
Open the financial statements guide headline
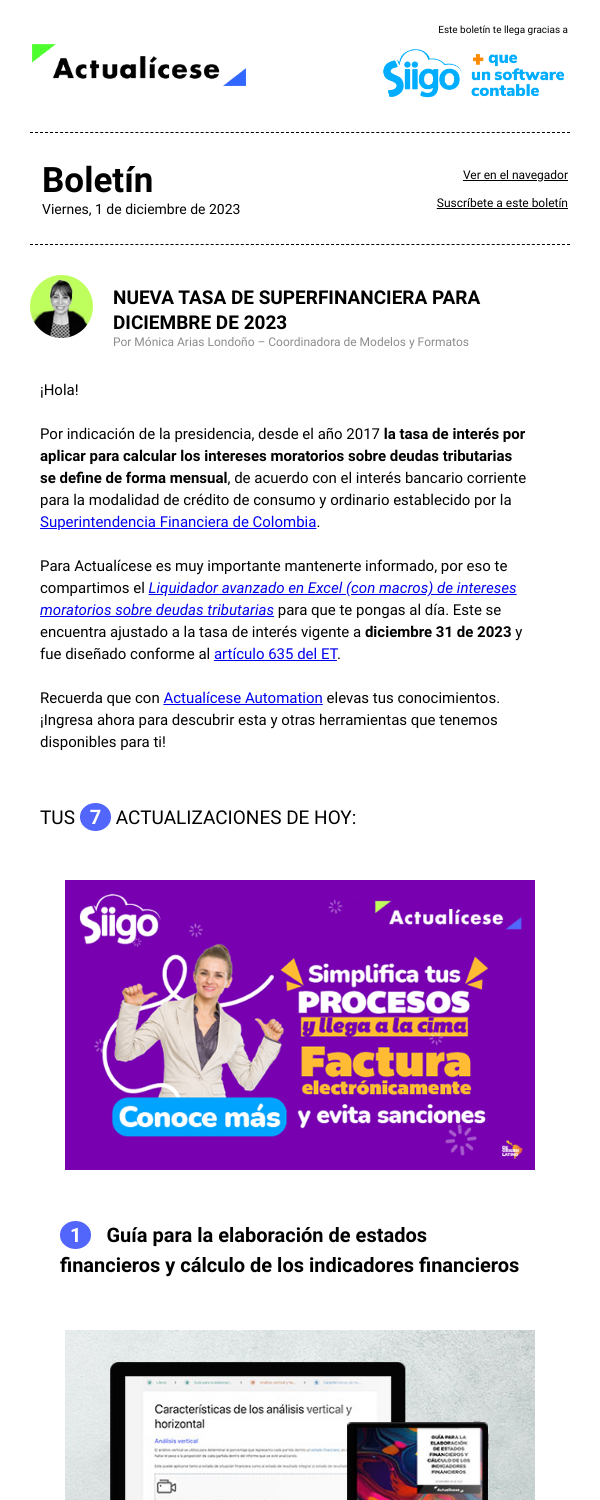click(290, 1250)
